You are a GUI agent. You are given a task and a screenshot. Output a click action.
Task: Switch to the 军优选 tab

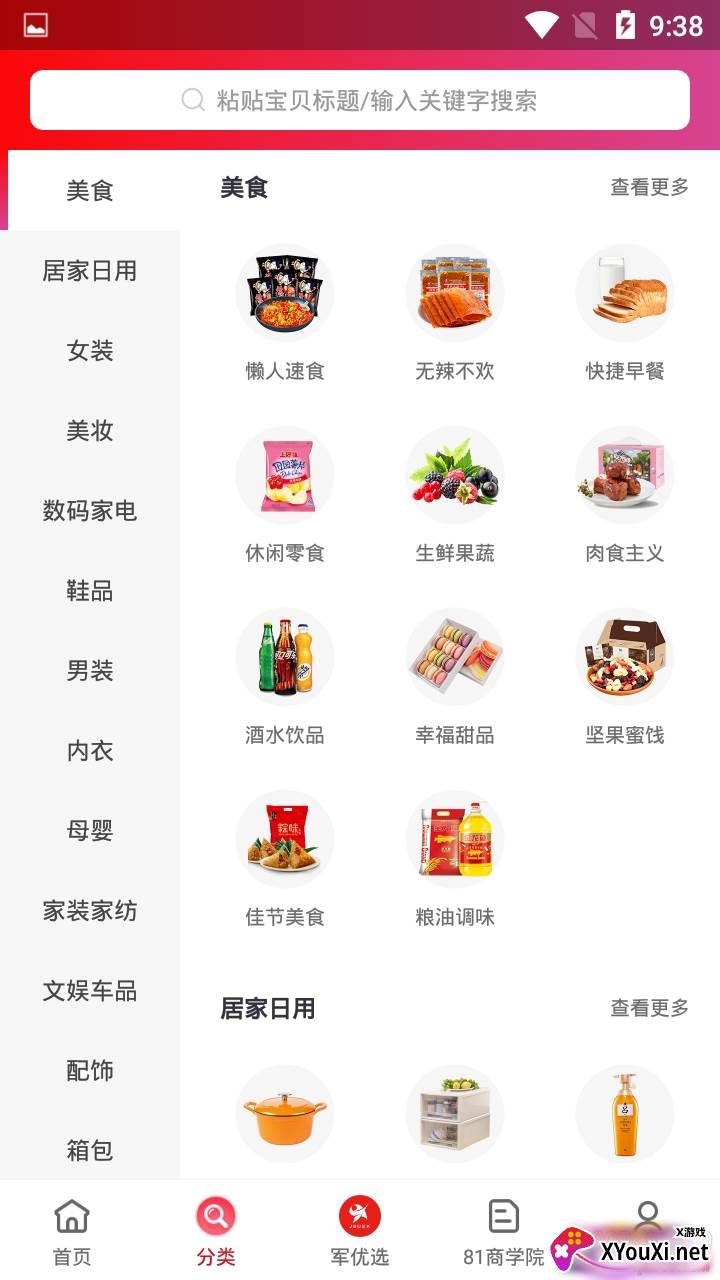click(360, 1231)
